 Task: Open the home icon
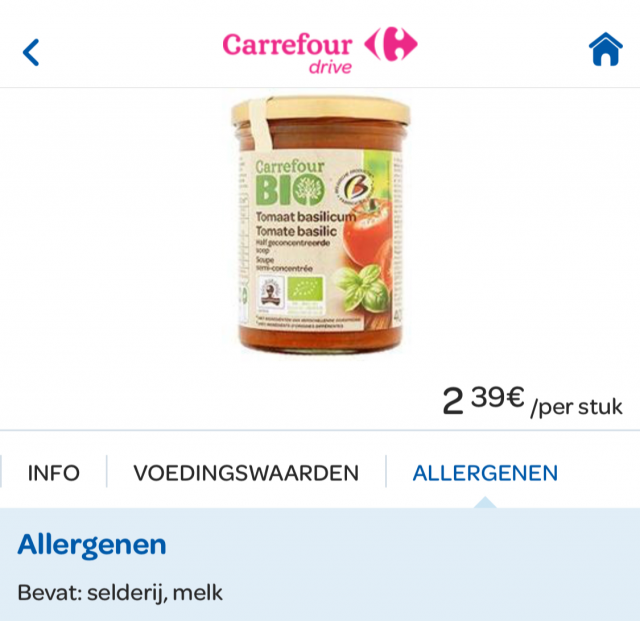click(x=605, y=49)
